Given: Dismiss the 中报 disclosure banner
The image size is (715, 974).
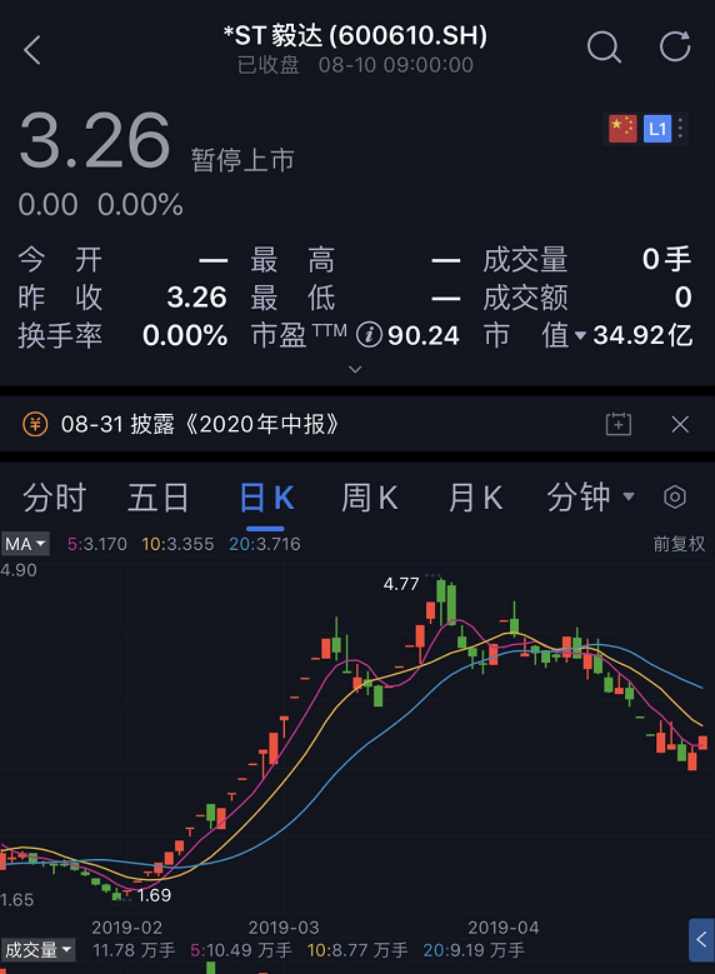Looking at the screenshot, I should click(x=680, y=424).
